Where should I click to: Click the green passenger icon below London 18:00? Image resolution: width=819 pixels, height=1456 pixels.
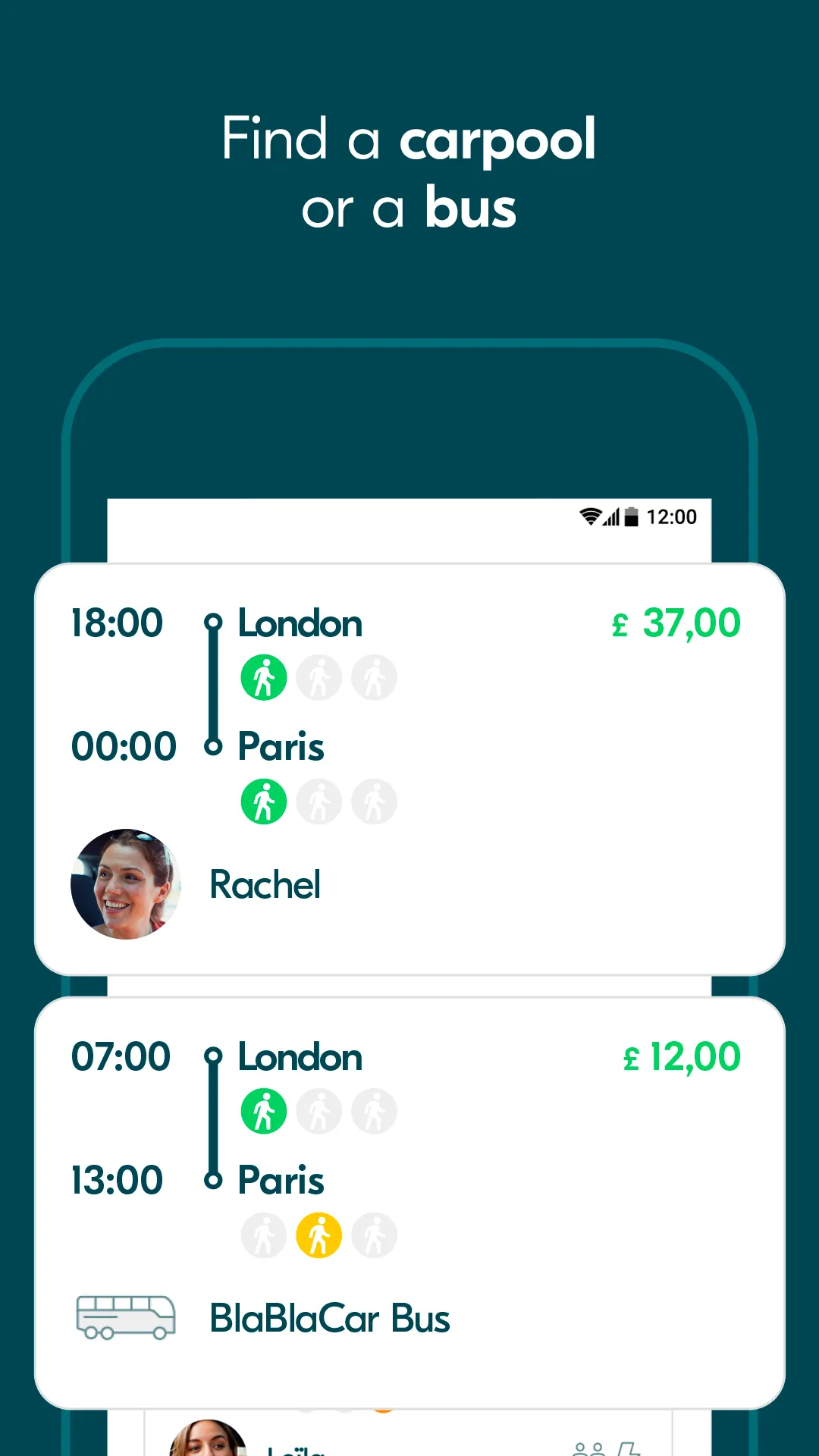(263, 677)
